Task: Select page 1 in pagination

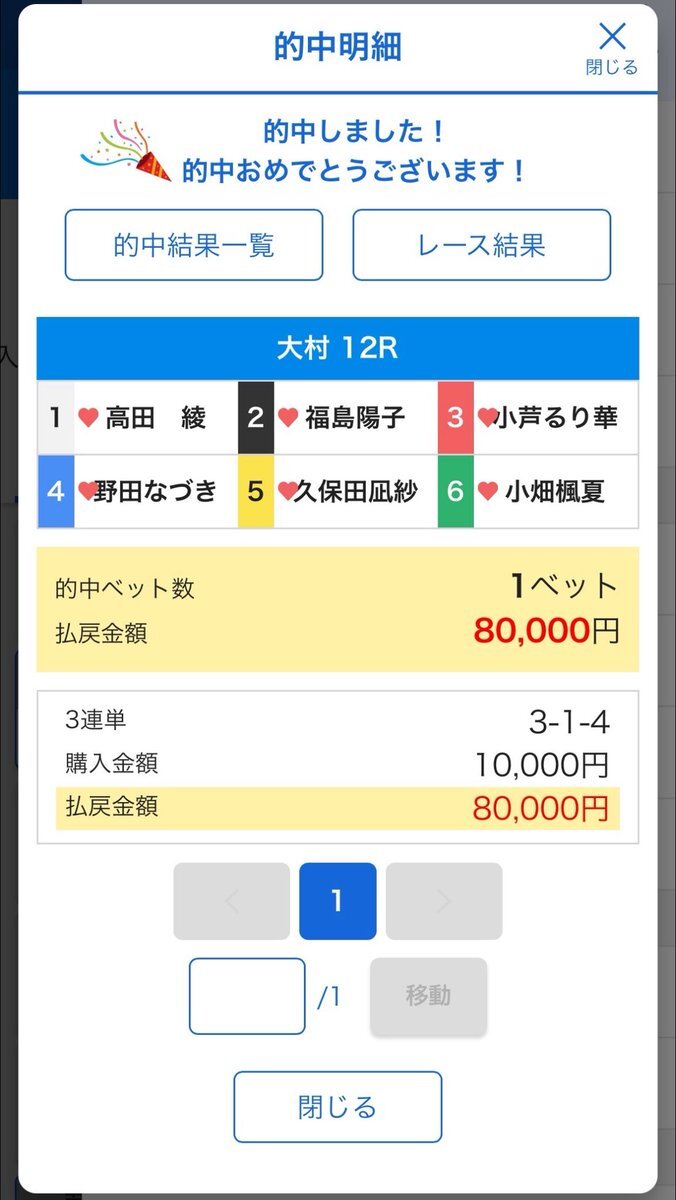Action: click(338, 901)
